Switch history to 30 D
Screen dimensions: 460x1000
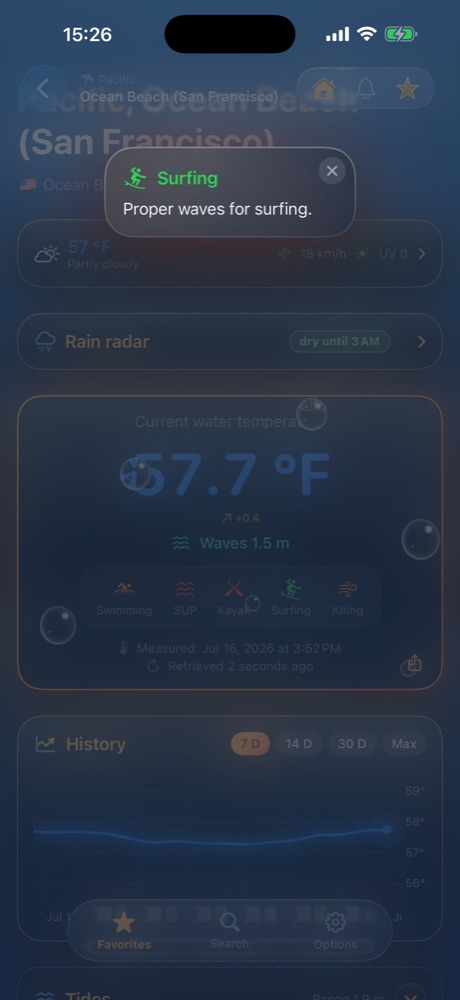pyautogui.click(x=352, y=744)
